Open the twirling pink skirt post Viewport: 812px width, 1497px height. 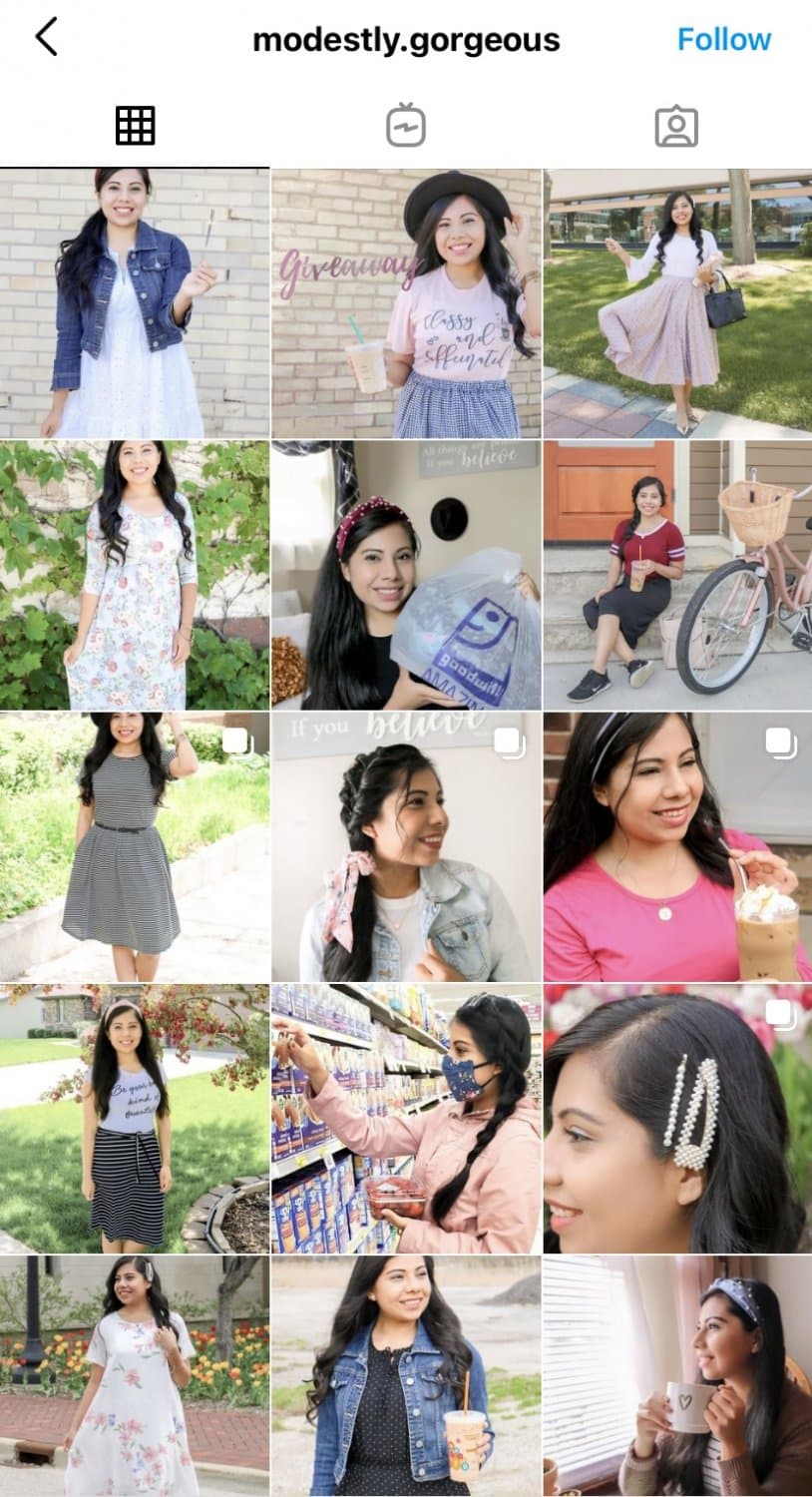(677, 303)
